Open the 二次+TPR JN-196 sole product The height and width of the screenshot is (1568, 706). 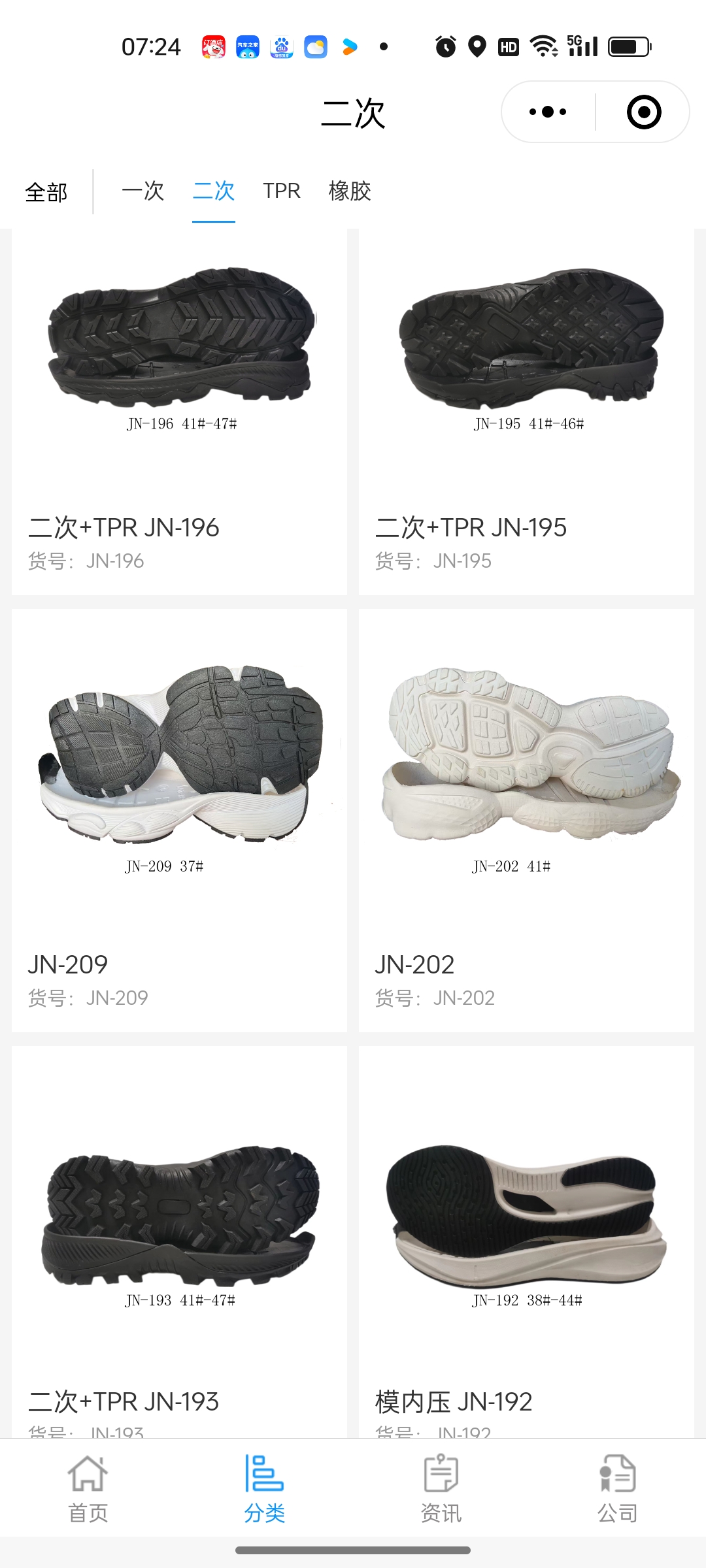pos(179,412)
